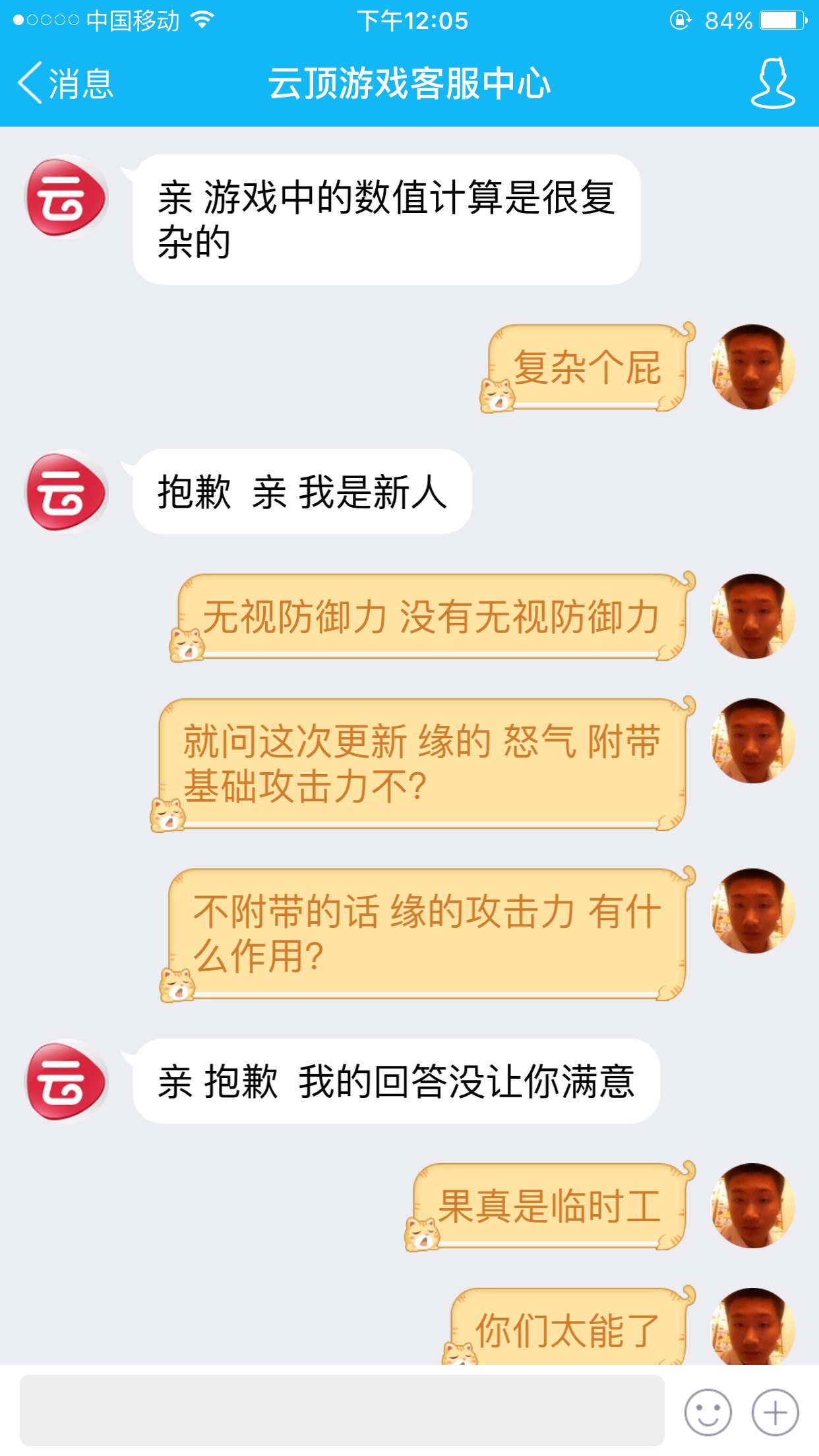Screen dimensions: 819x1456
Task: Open user avatar beside 复杂个屁 message
Action: (752, 367)
